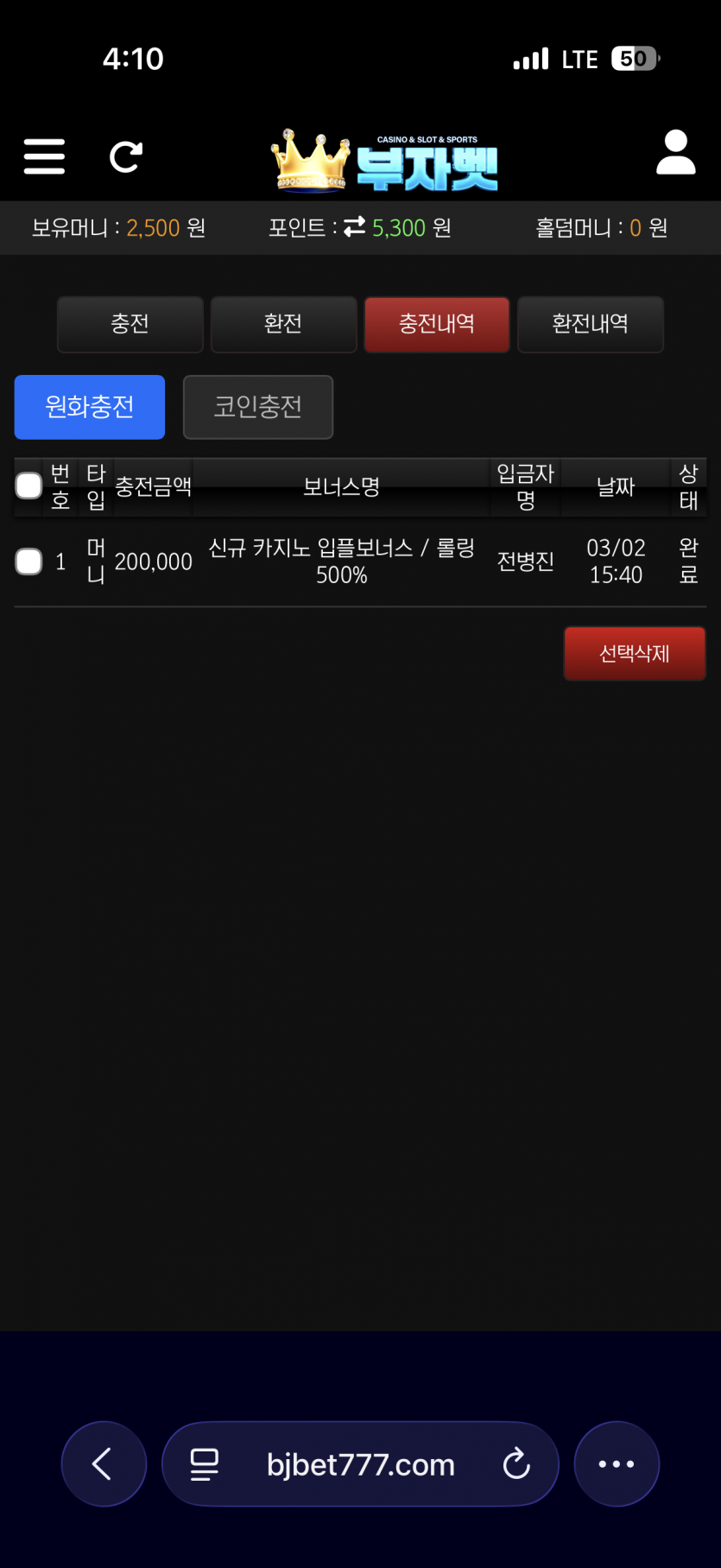
Task: Switch to the 충전 tab
Action: click(x=130, y=324)
